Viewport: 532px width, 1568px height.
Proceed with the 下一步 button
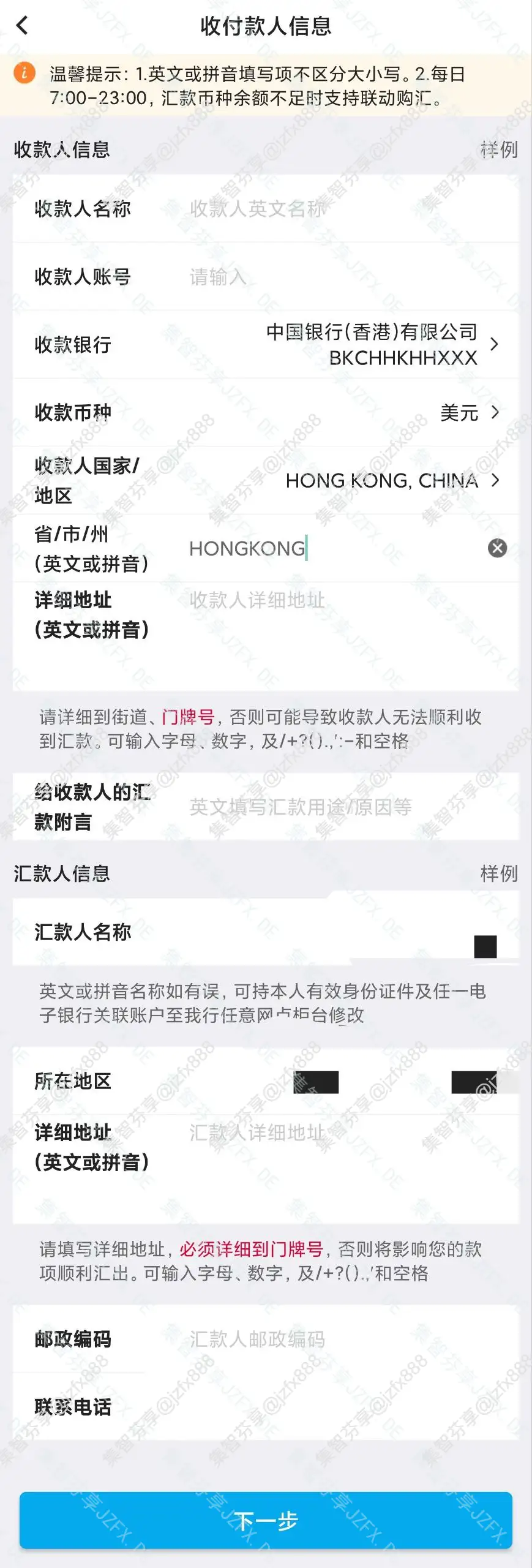point(266,1521)
